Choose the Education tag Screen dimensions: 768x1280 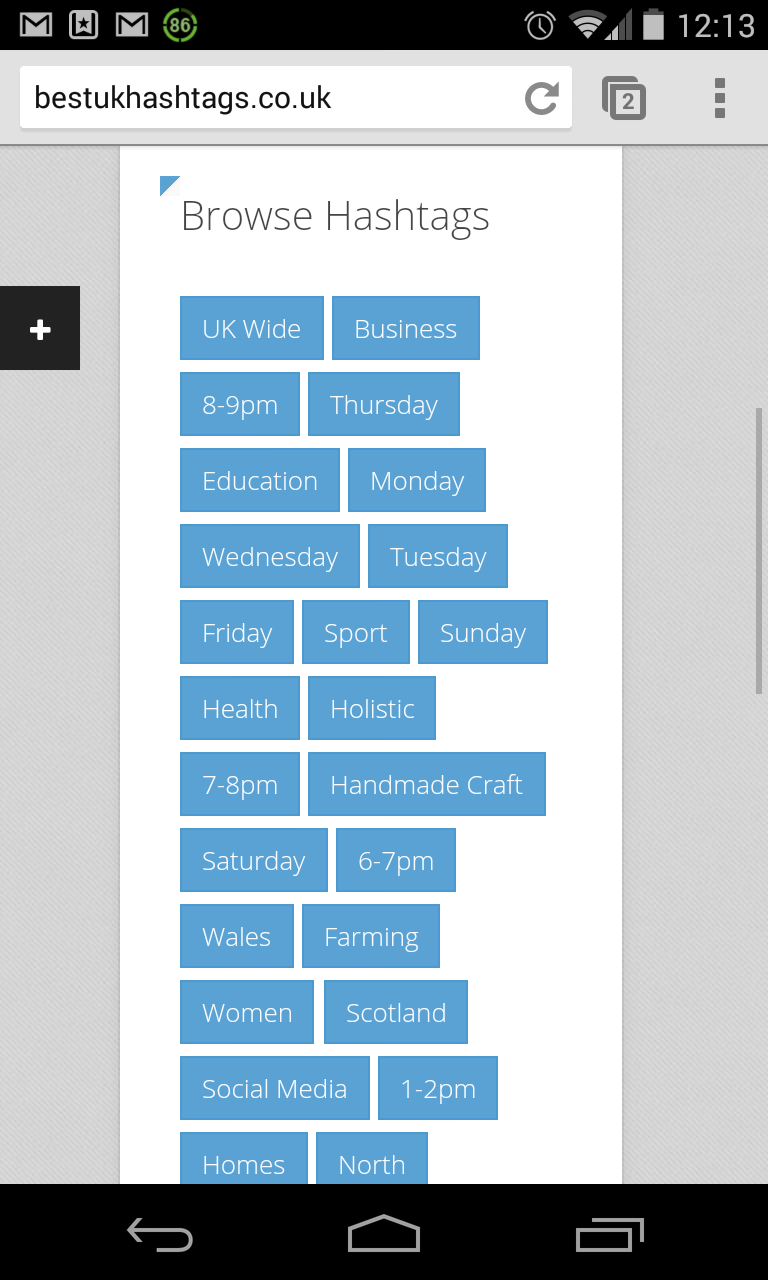click(x=260, y=480)
